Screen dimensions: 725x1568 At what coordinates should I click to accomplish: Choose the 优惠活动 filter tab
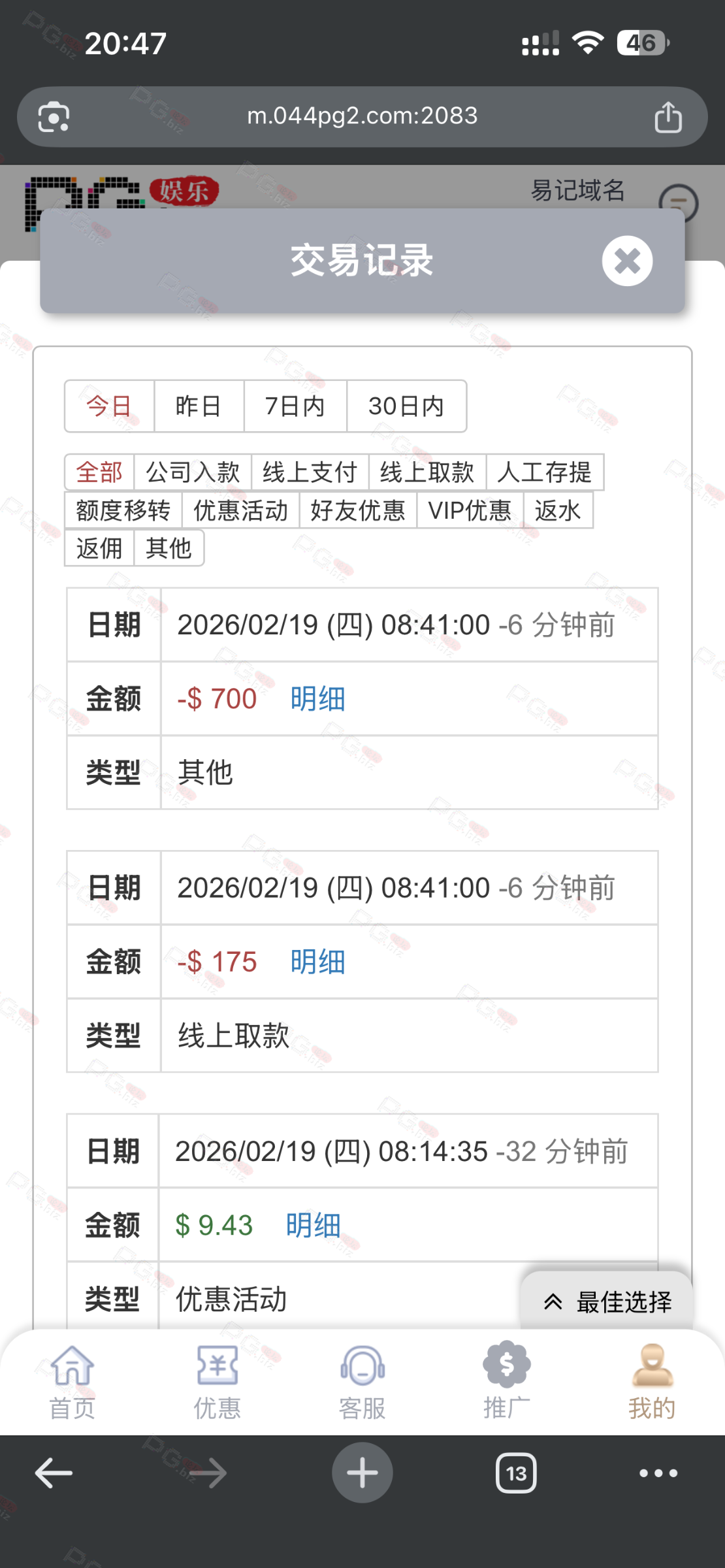point(240,510)
